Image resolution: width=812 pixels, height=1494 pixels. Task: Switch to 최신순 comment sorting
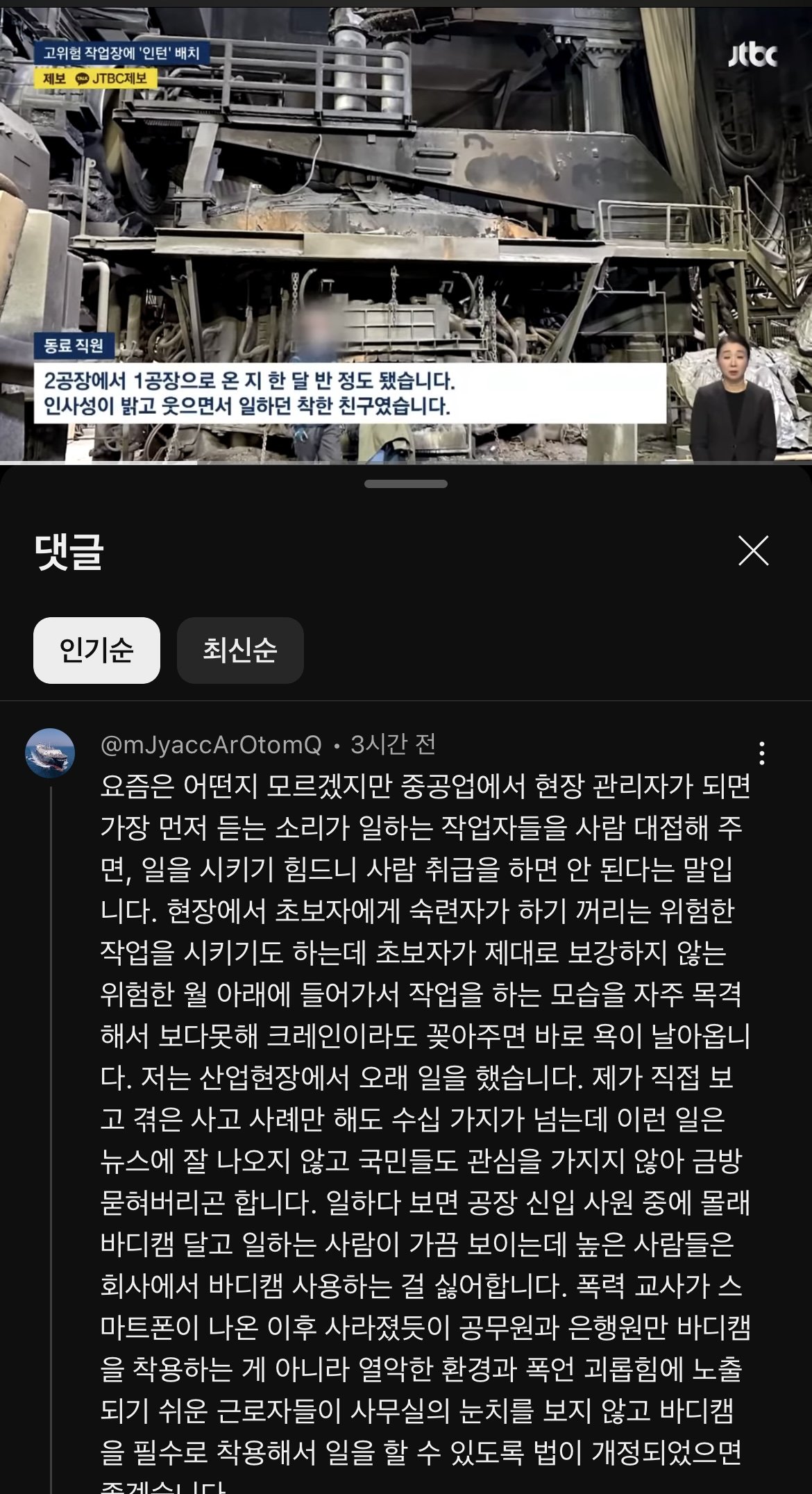pyautogui.click(x=240, y=650)
